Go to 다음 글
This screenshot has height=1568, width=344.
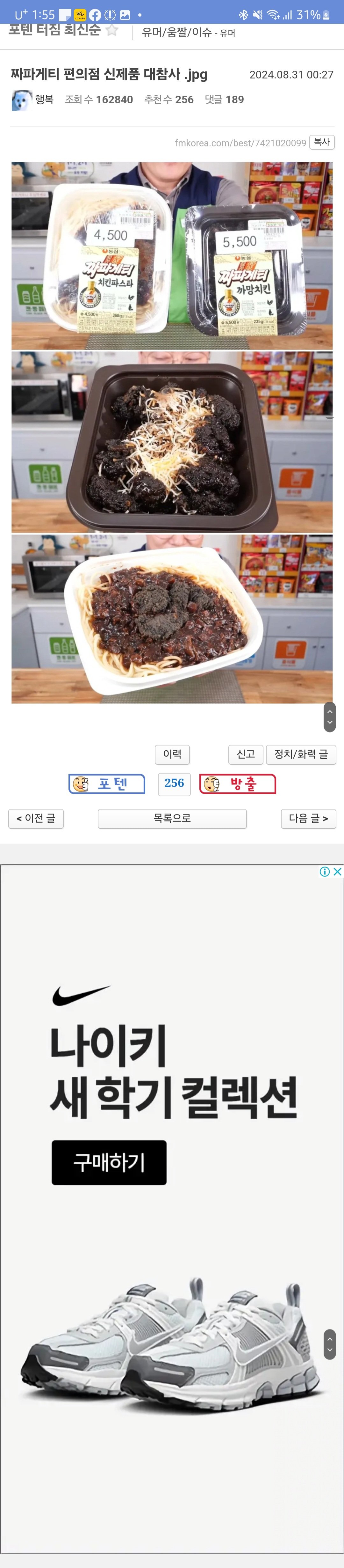point(308,818)
